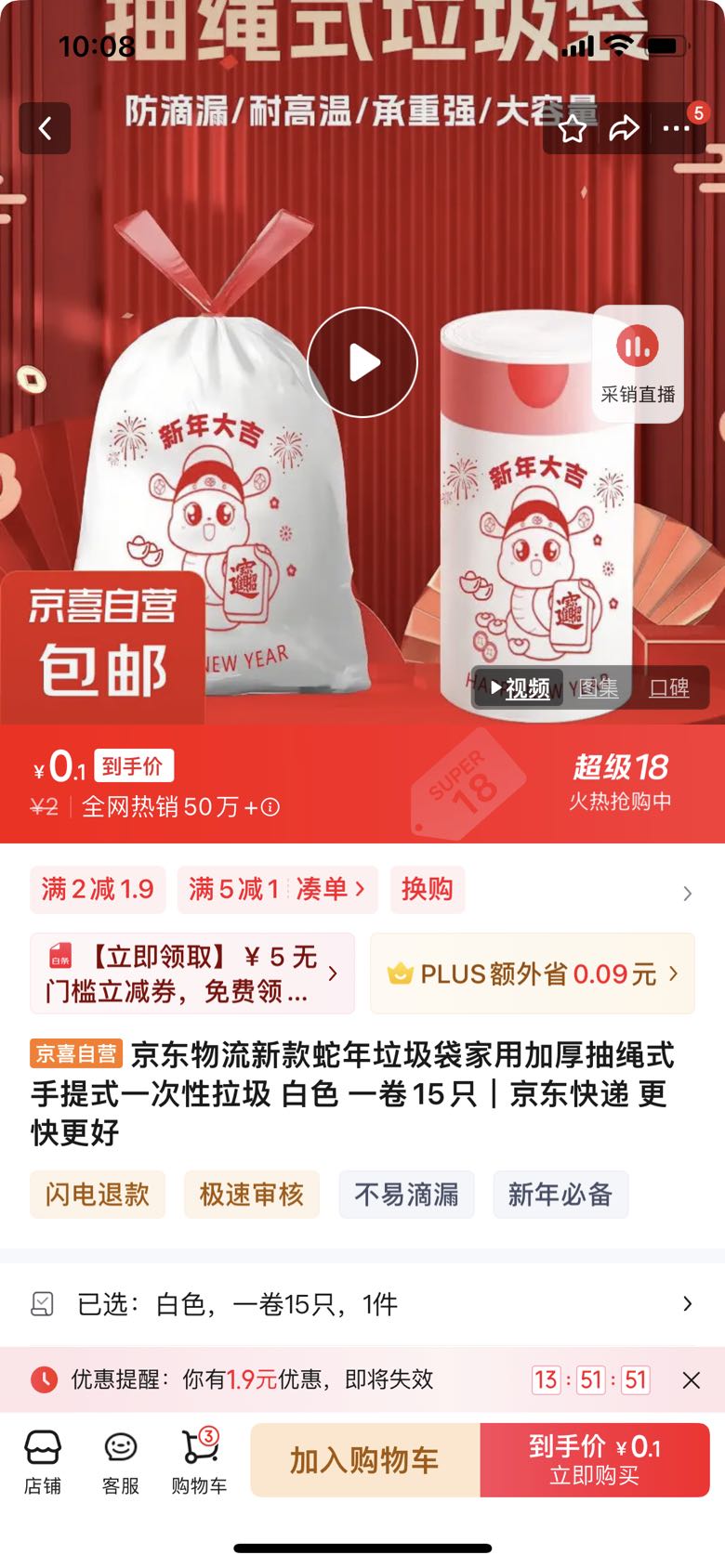Dismiss the 优惠提醒 banner
The width and height of the screenshot is (725, 1568).
pyautogui.click(x=691, y=1380)
